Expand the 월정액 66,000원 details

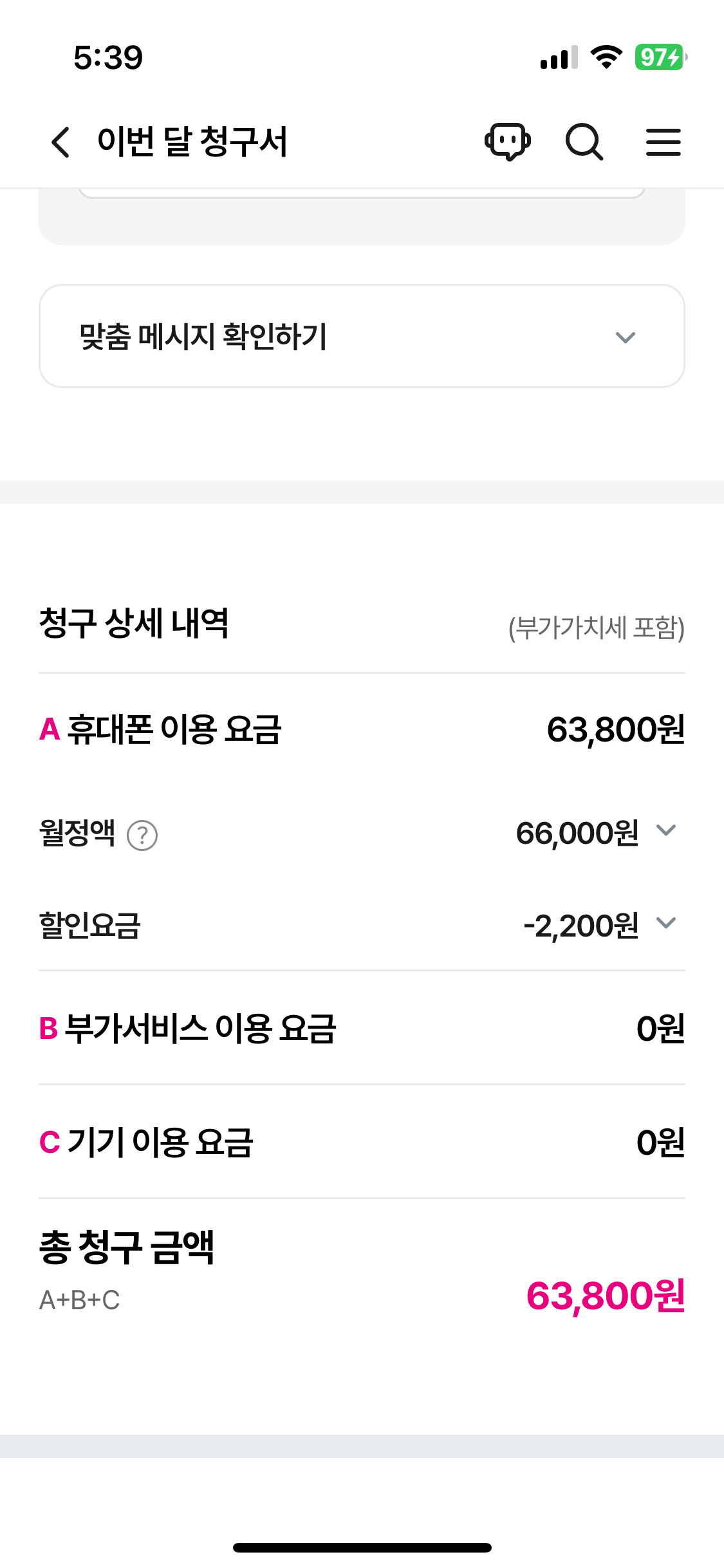666,831
